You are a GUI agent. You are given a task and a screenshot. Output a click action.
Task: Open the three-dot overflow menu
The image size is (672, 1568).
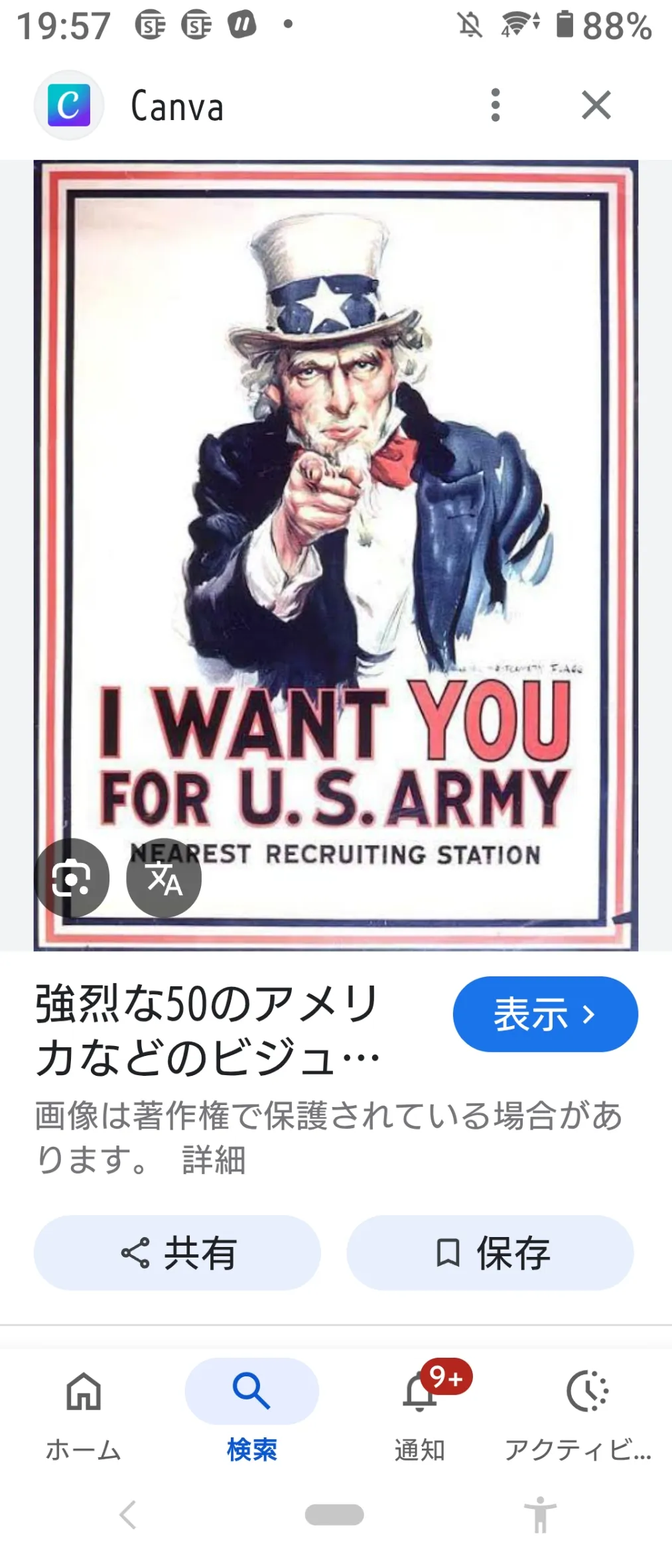click(495, 105)
